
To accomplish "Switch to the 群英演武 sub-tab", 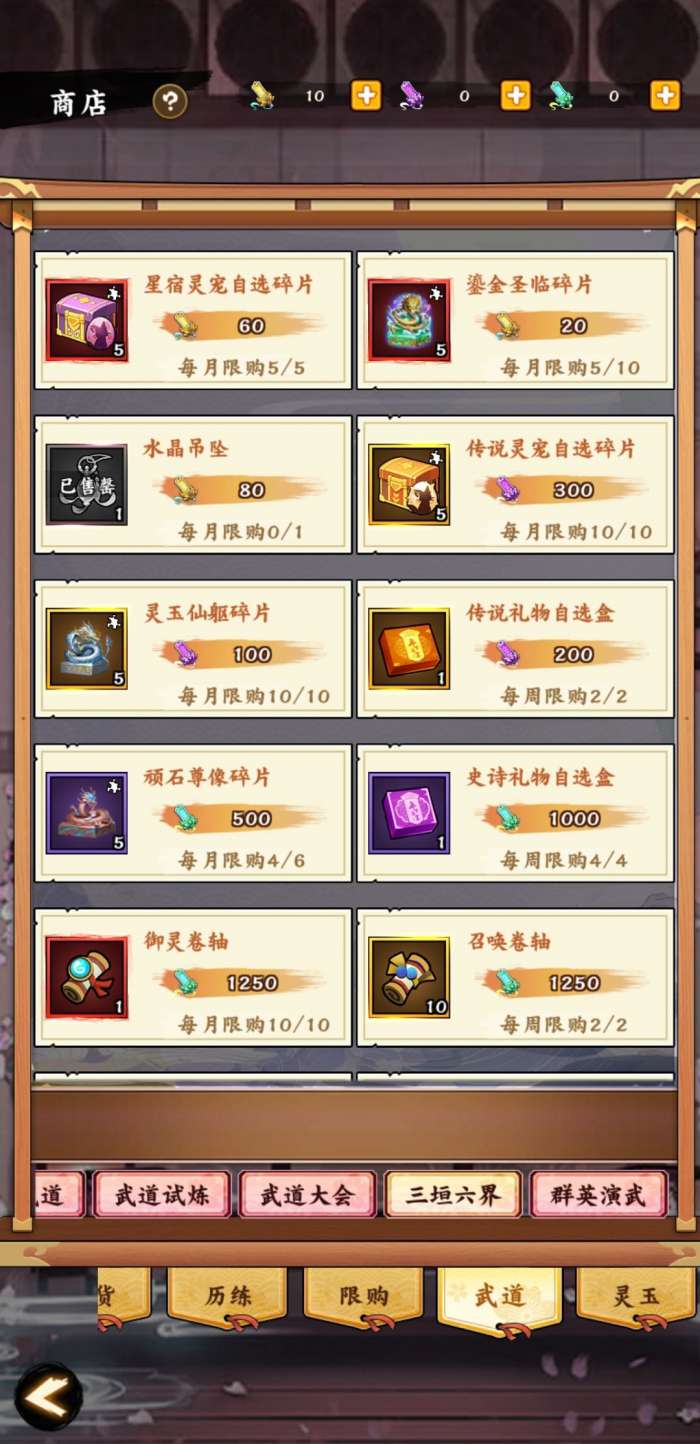I will click(x=597, y=1194).
